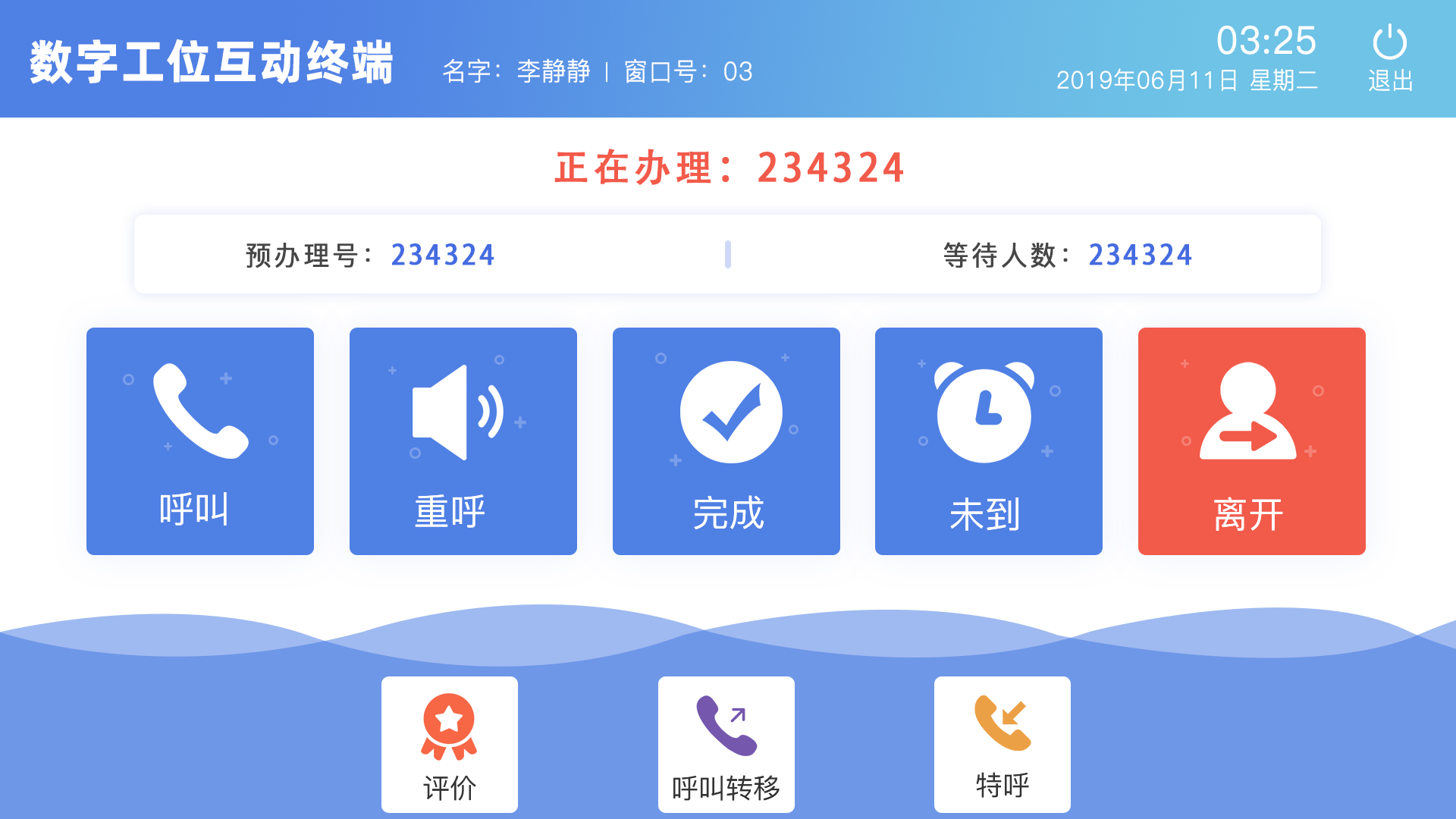Tap the red 离开 button
Screen dimensions: 1456x819
click(1251, 441)
